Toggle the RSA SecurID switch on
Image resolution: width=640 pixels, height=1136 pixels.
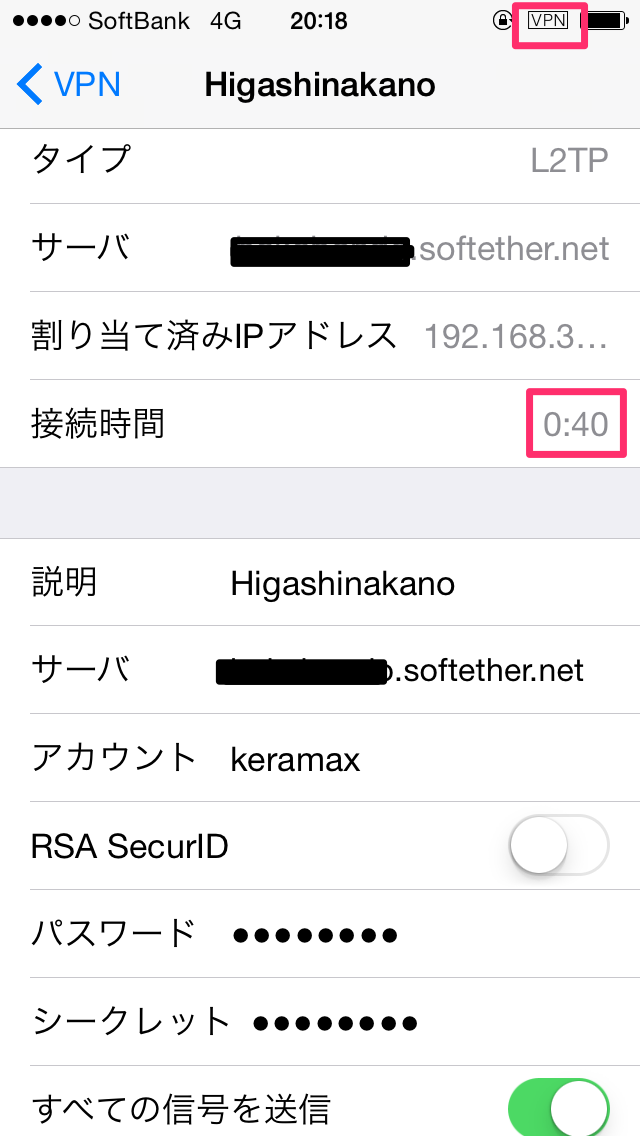point(558,845)
